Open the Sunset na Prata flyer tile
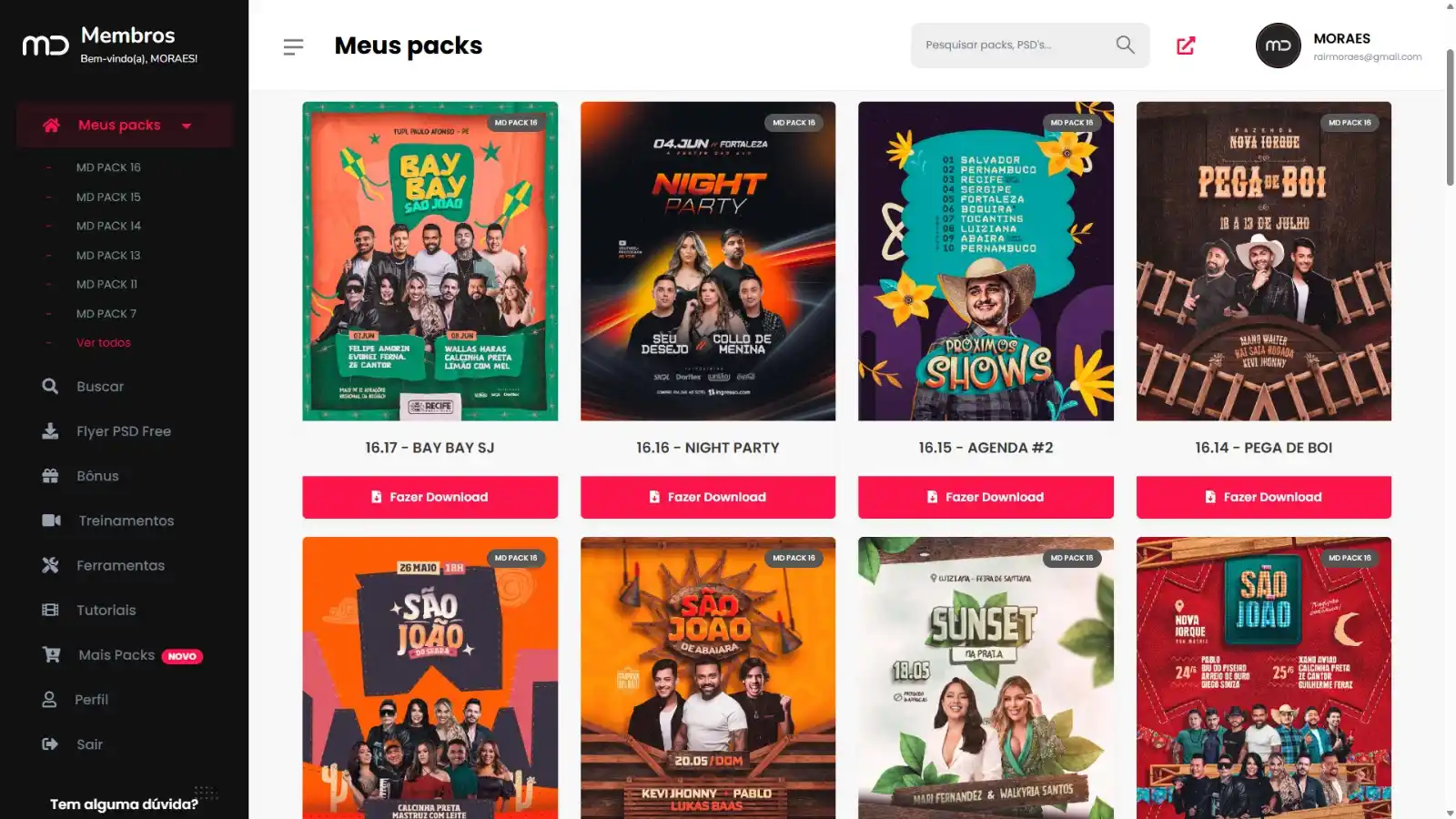This screenshot has height=819, width=1456. [x=986, y=678]
